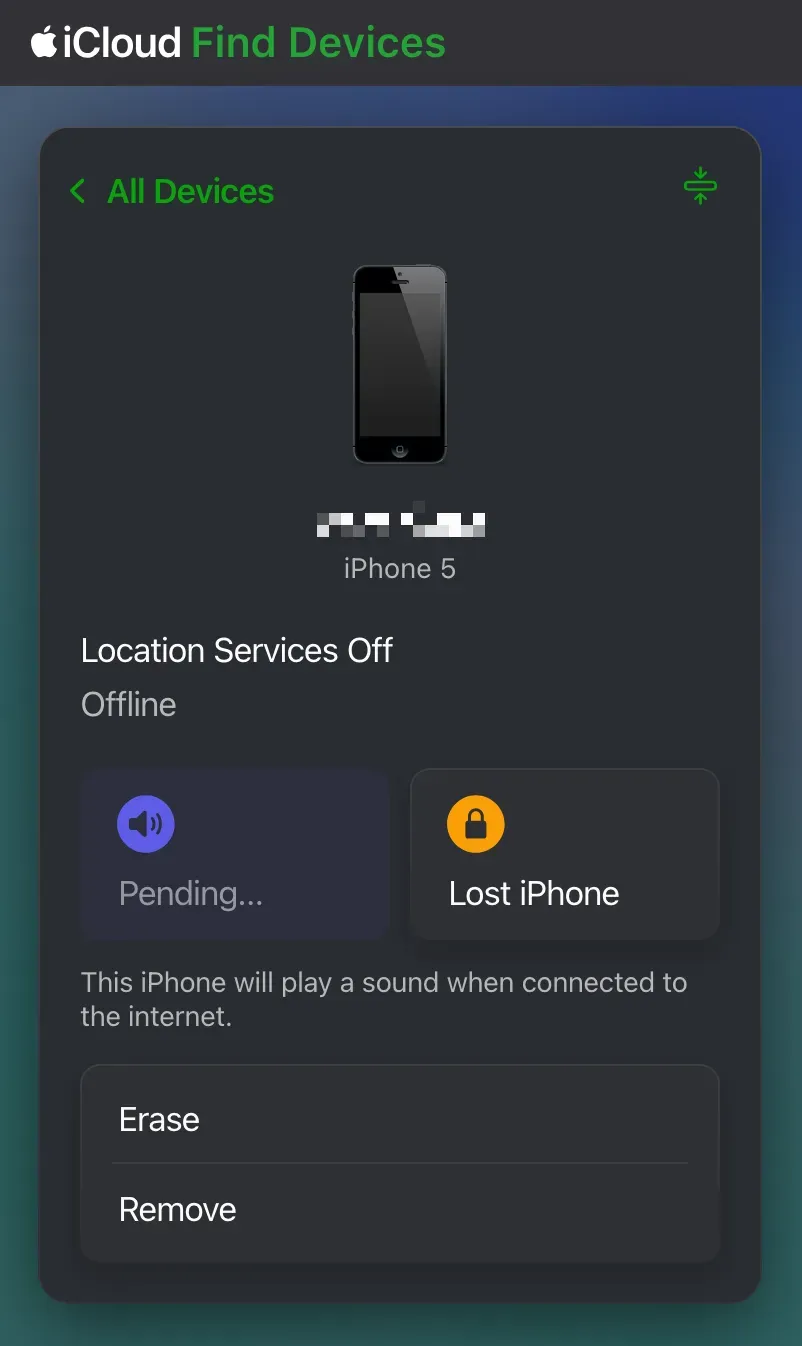Click the back chevron beside All Devices
Viewport: 802px width, 1346px height.
coord(77,191)
